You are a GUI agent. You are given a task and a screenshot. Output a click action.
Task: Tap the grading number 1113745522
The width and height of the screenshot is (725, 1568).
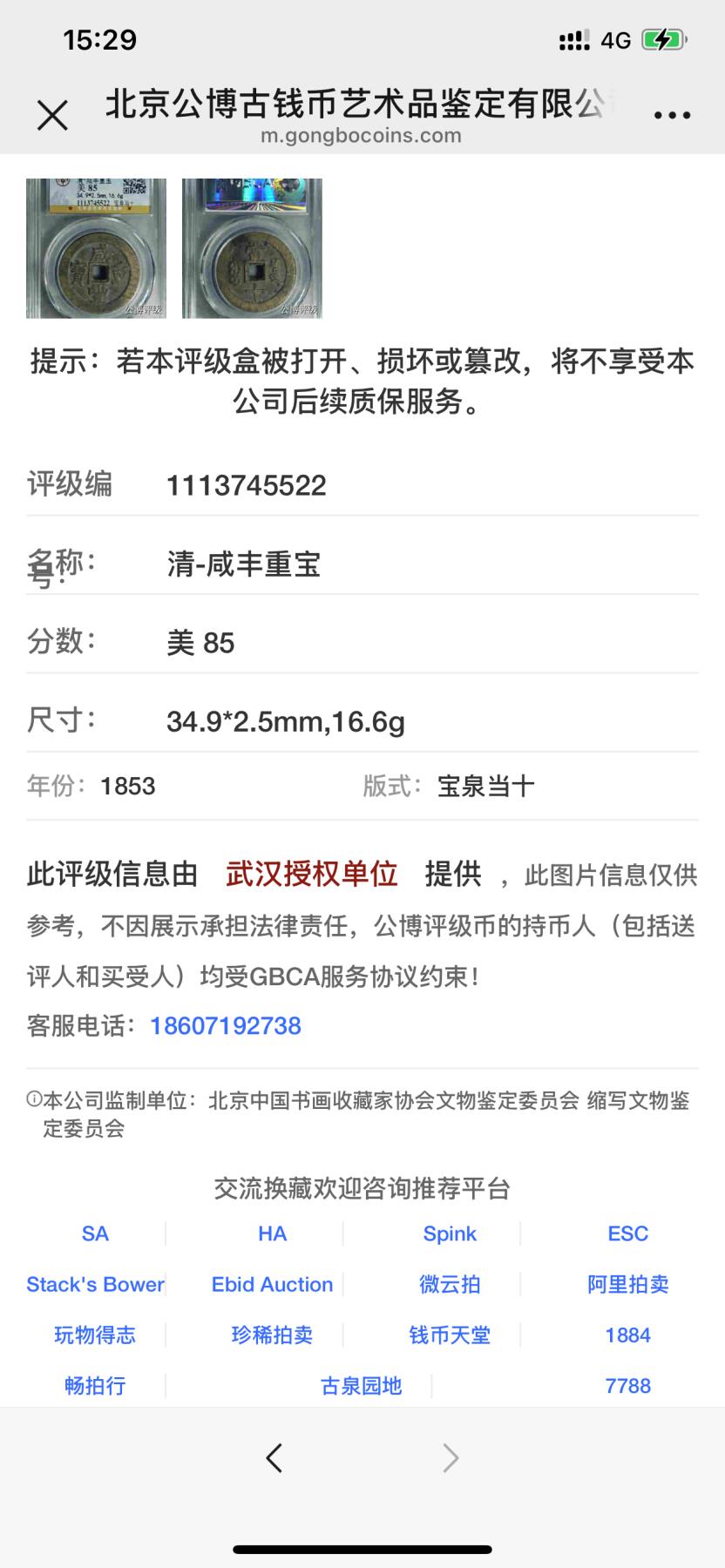coord(247,485)
